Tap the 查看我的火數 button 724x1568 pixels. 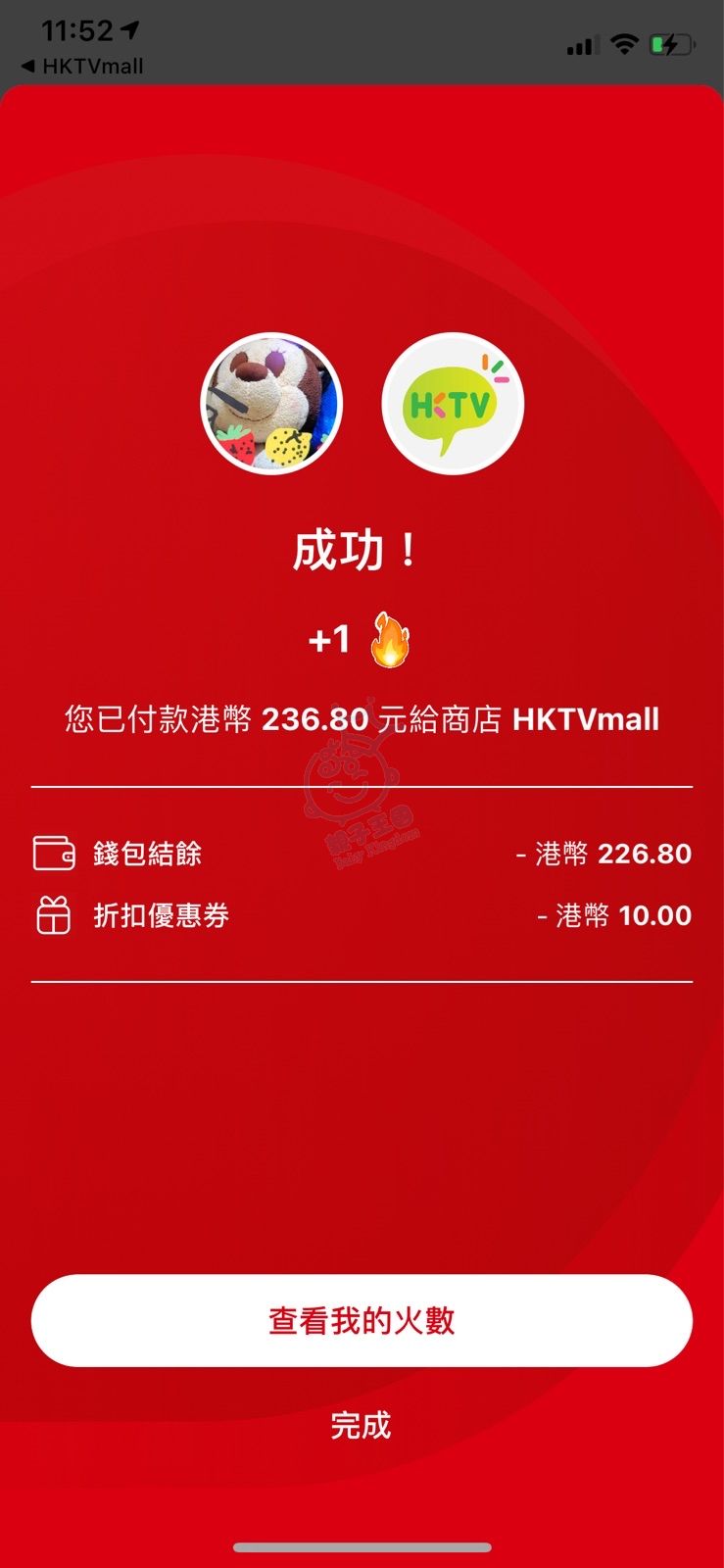(x=362, y=1320)
